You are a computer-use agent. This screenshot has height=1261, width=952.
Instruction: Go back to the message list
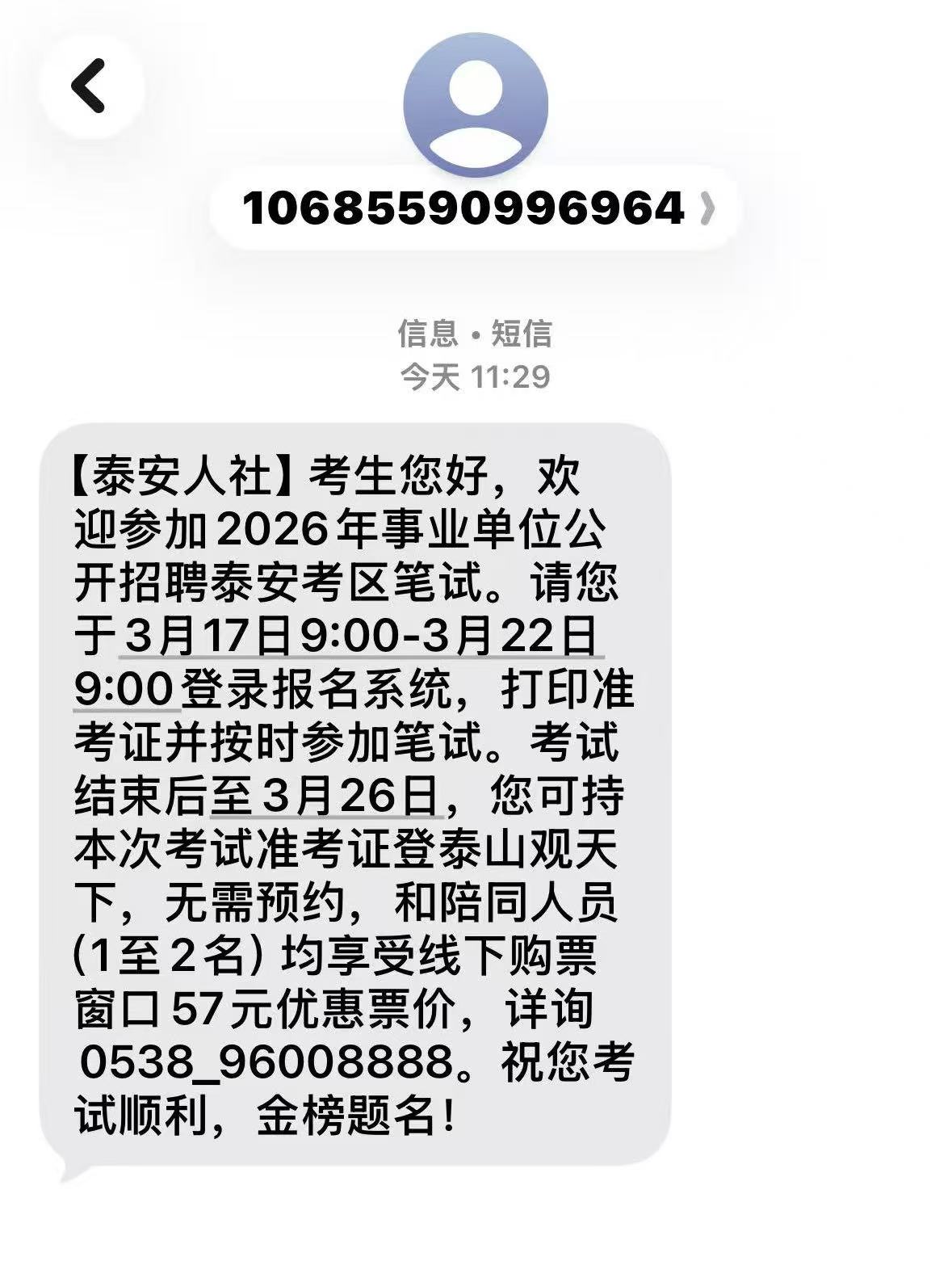coord(90,85)
